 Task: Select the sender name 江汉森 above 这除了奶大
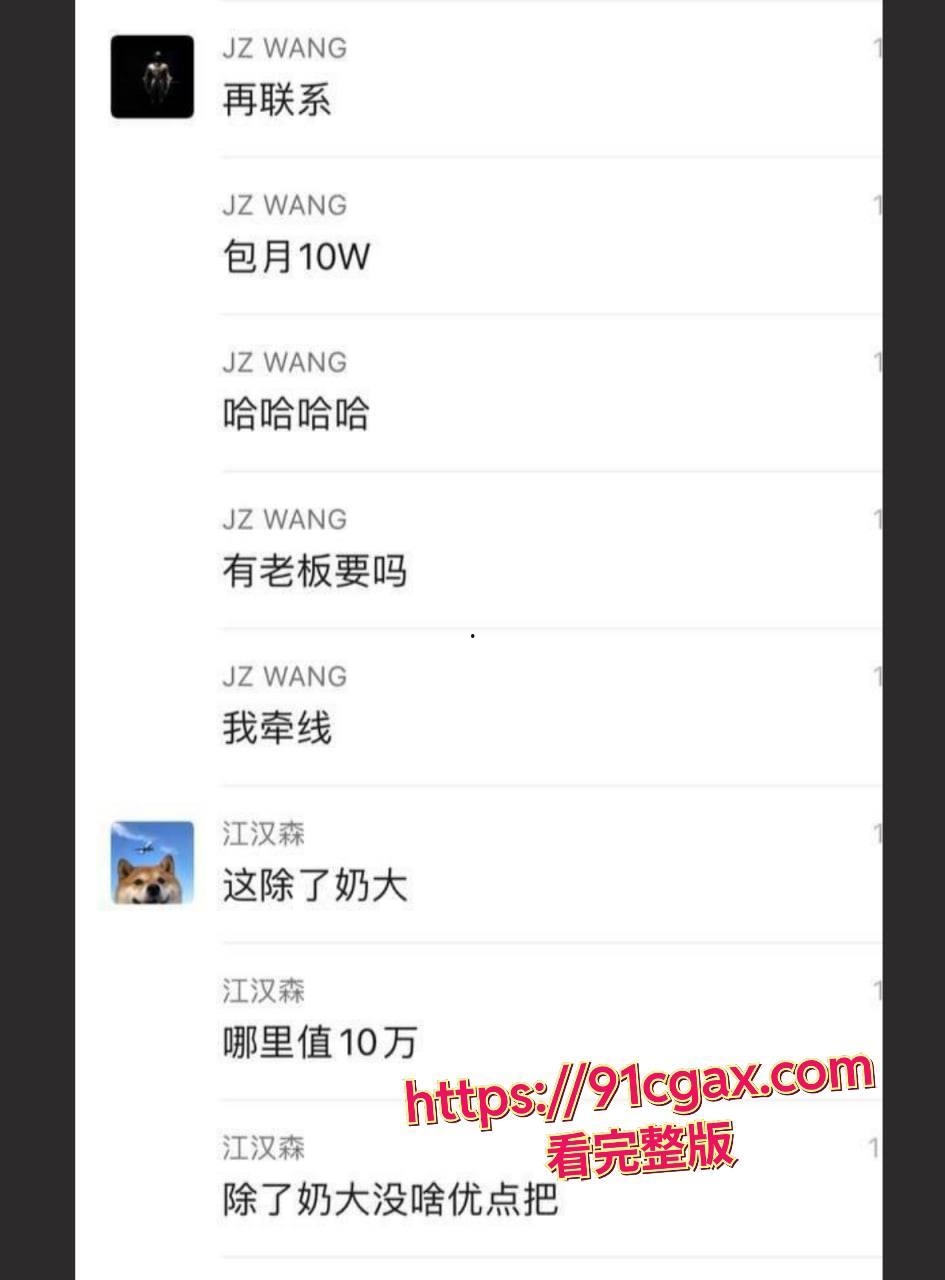pos(263,833)
